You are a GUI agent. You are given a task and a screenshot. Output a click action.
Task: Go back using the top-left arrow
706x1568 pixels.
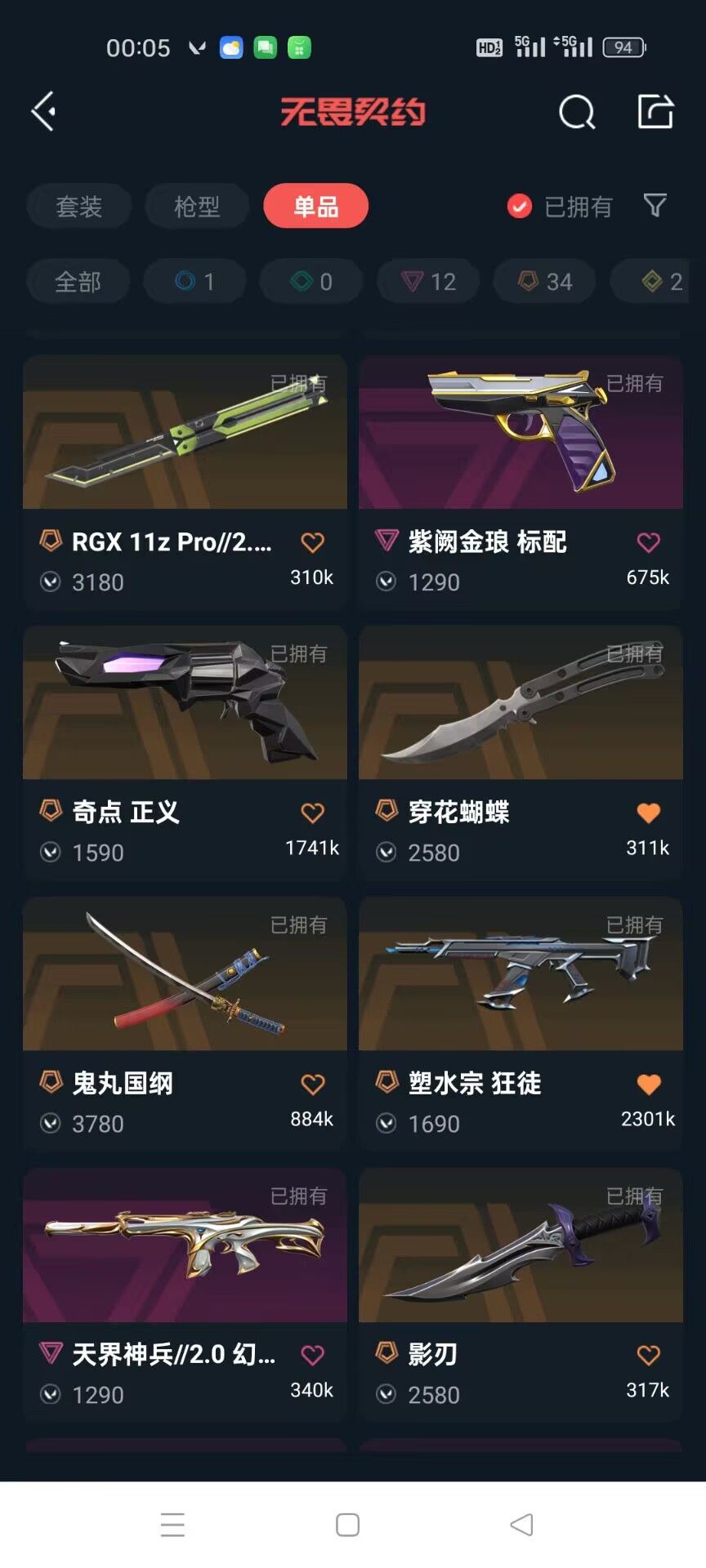click(44, 111)
